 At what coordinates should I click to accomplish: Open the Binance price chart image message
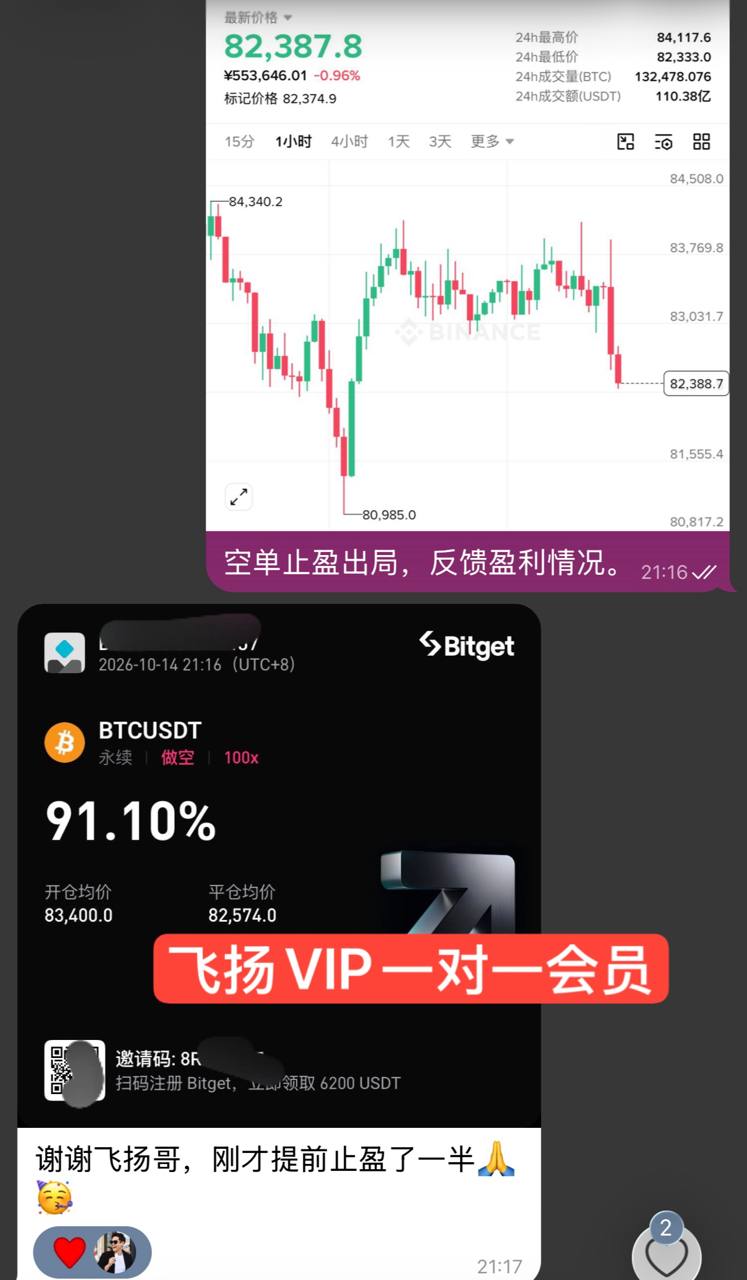(468, 265)
